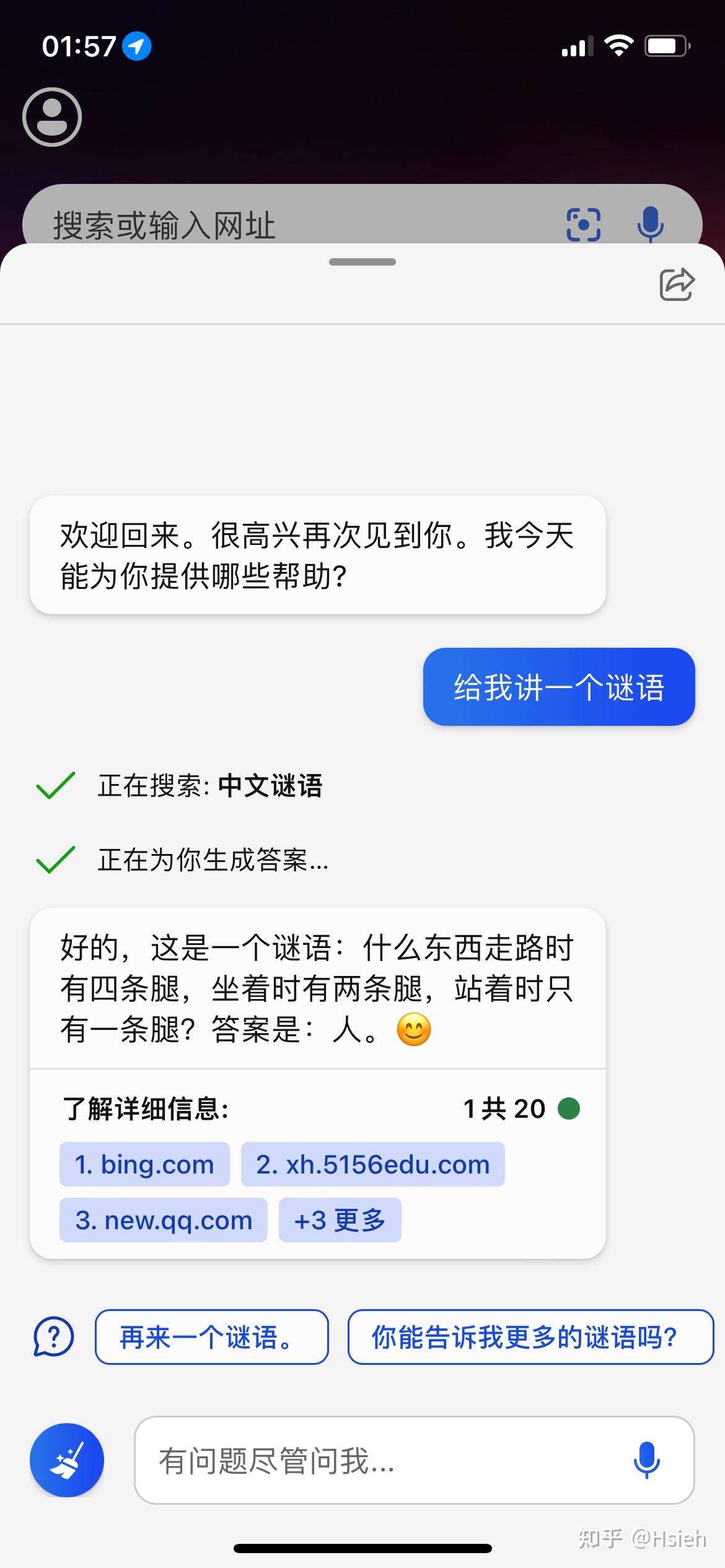
Task: Open the profile avatar icon
Action: 52,118
